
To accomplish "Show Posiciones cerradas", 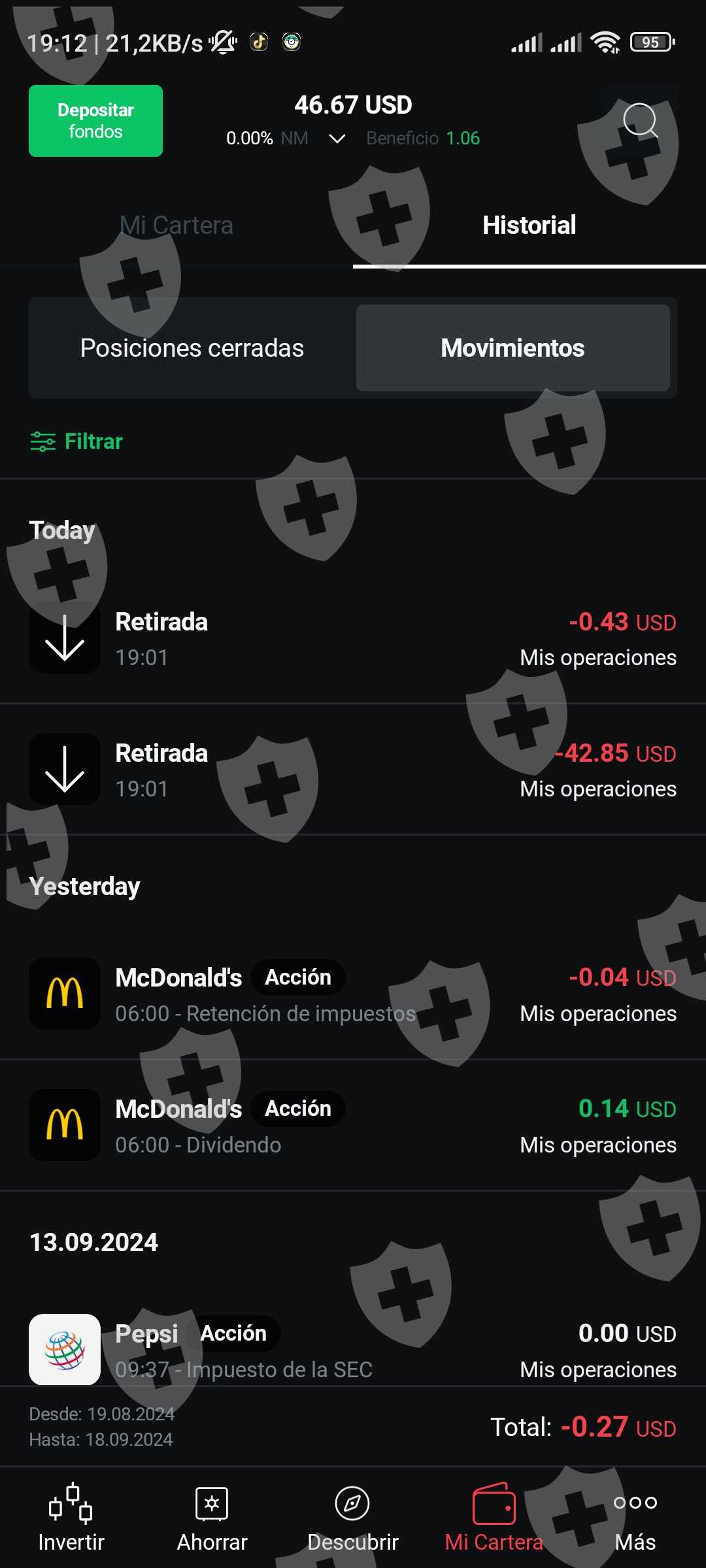I will point(192,348).
